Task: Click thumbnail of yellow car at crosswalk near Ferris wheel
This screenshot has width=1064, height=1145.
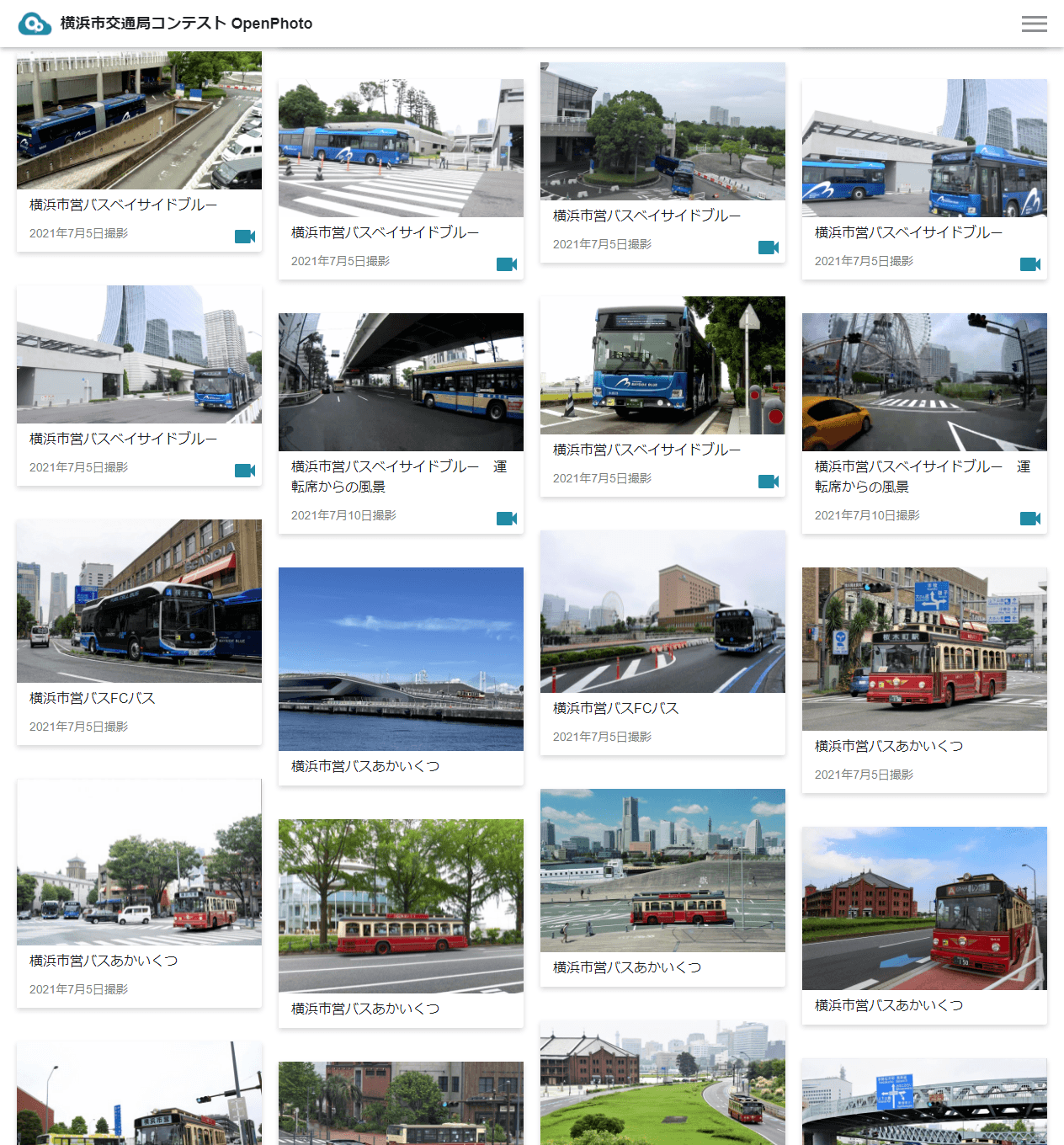Action: [x=924, y=382]
